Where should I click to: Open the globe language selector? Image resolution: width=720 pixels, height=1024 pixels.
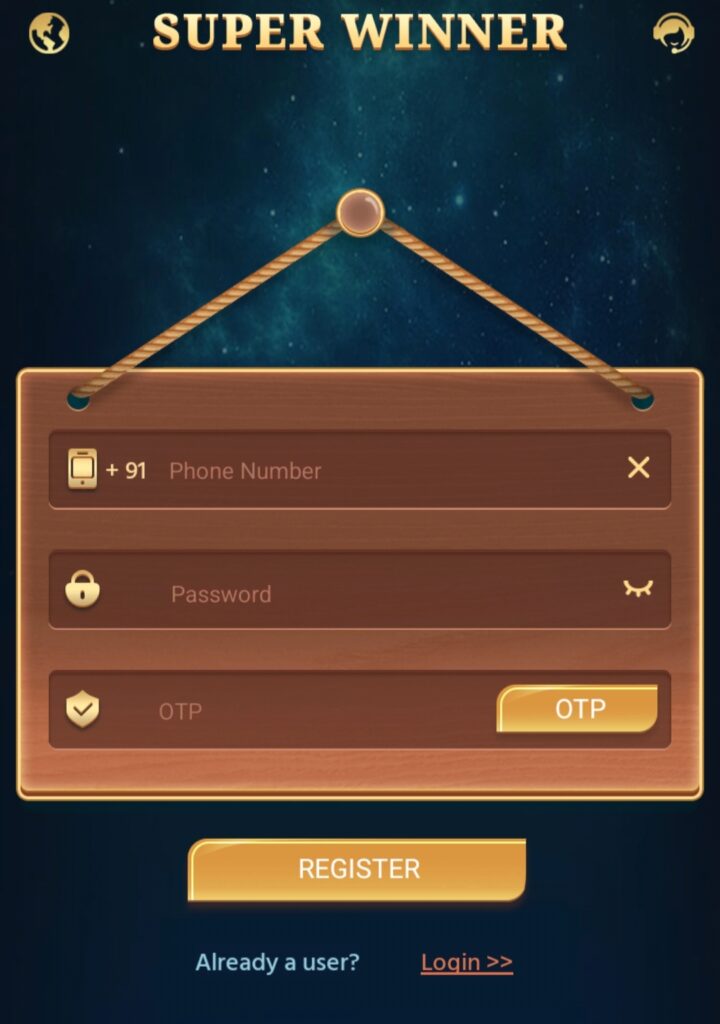tap(49, 34)
